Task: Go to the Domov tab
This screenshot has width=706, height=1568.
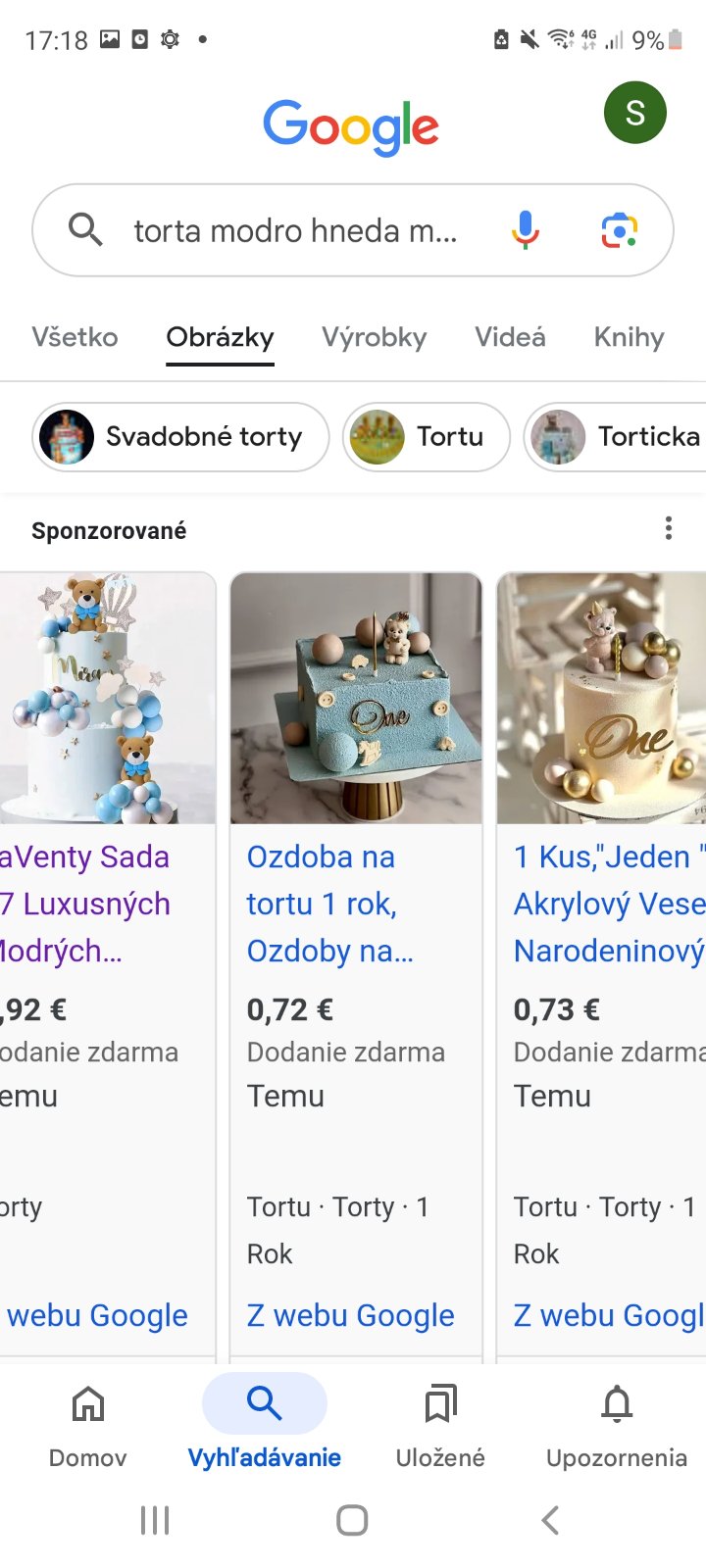Action: pos(88,1427)
